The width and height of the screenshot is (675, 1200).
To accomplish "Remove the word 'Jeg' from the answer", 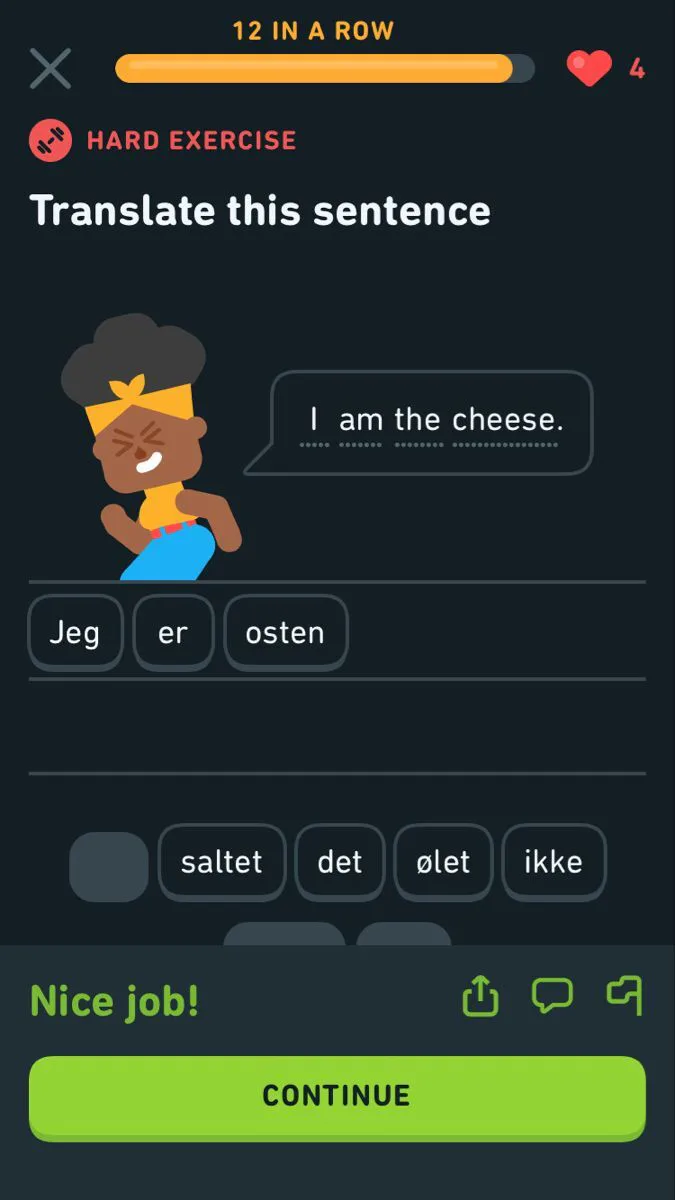I will click(75, 633).
